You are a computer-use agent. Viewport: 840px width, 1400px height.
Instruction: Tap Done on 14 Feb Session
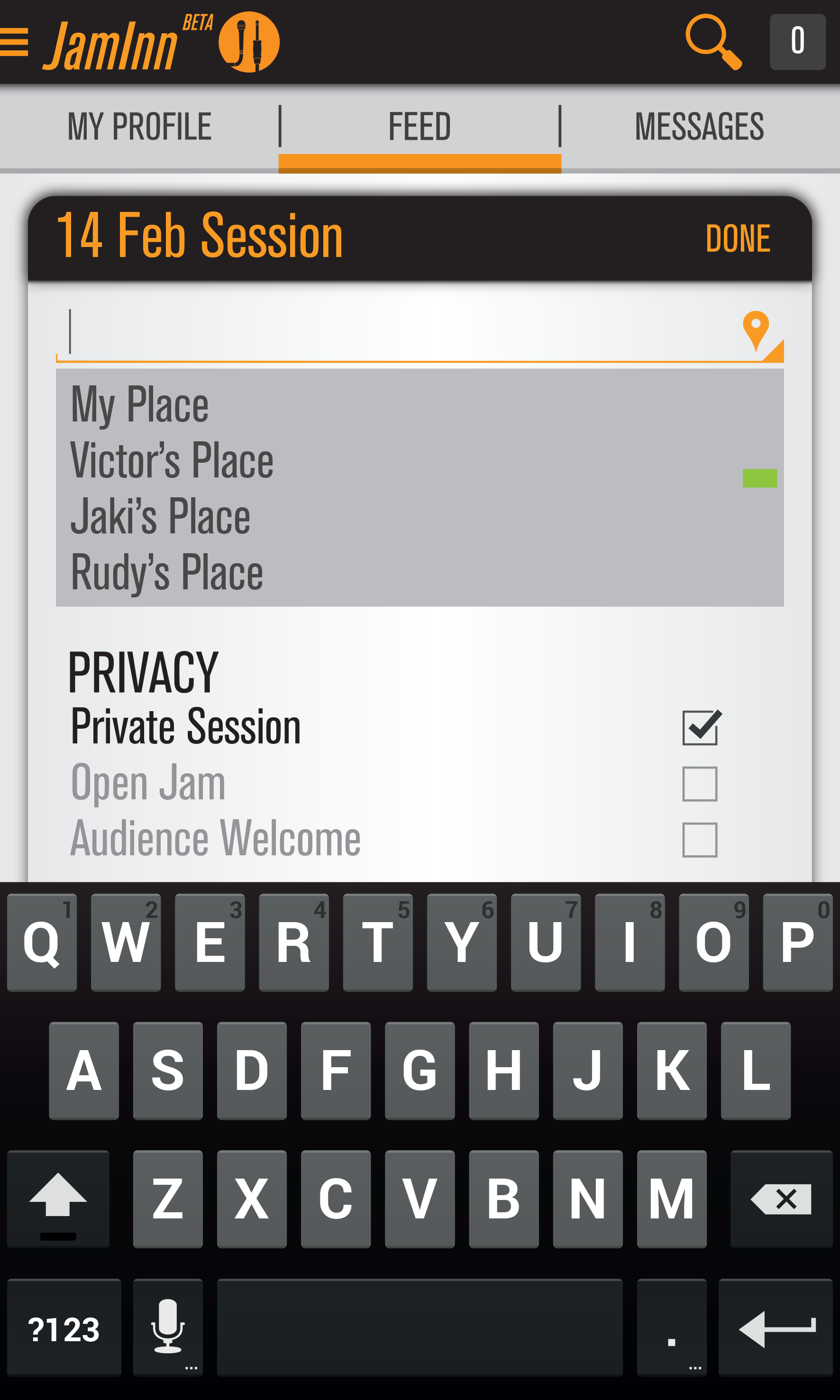coord(737,238)
